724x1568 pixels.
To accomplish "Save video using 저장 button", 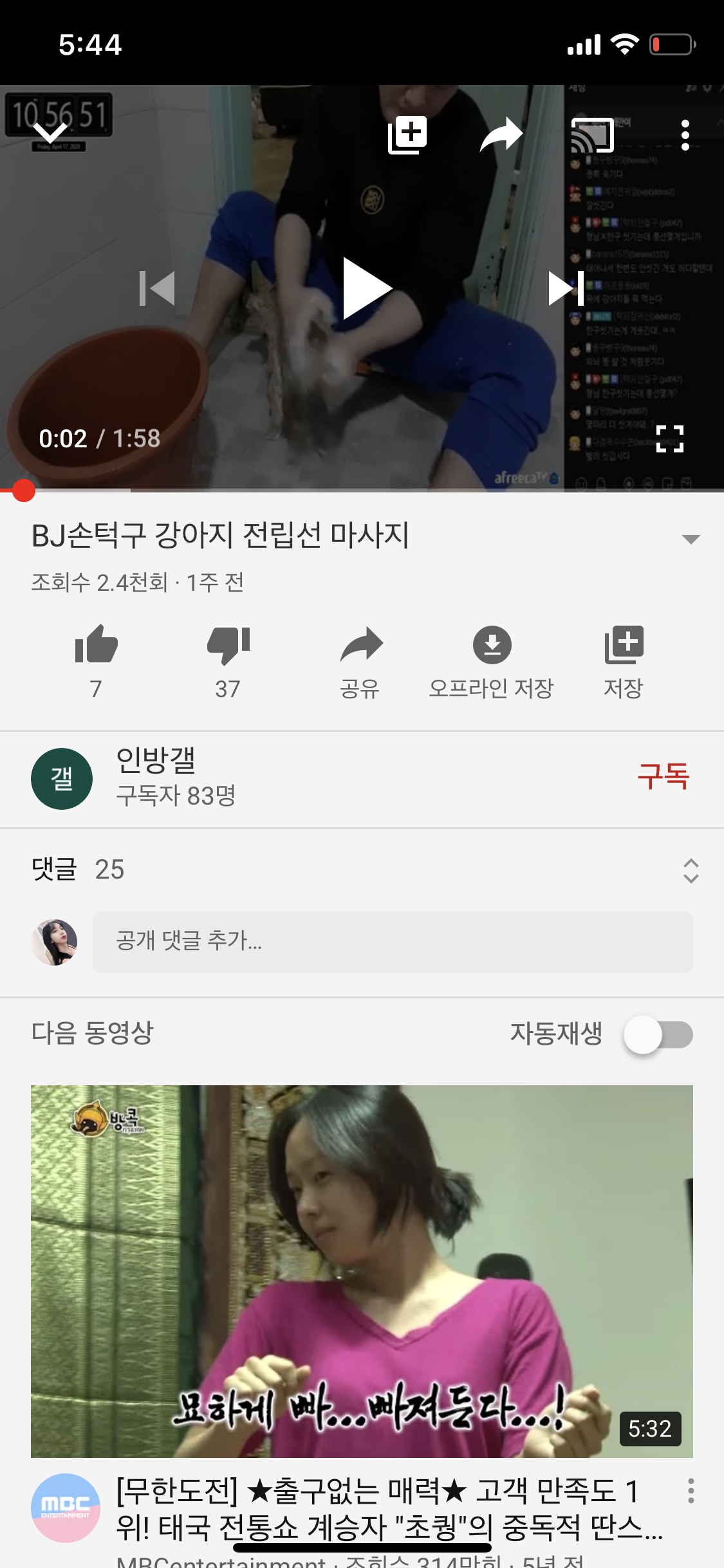I will click(623, 660).
